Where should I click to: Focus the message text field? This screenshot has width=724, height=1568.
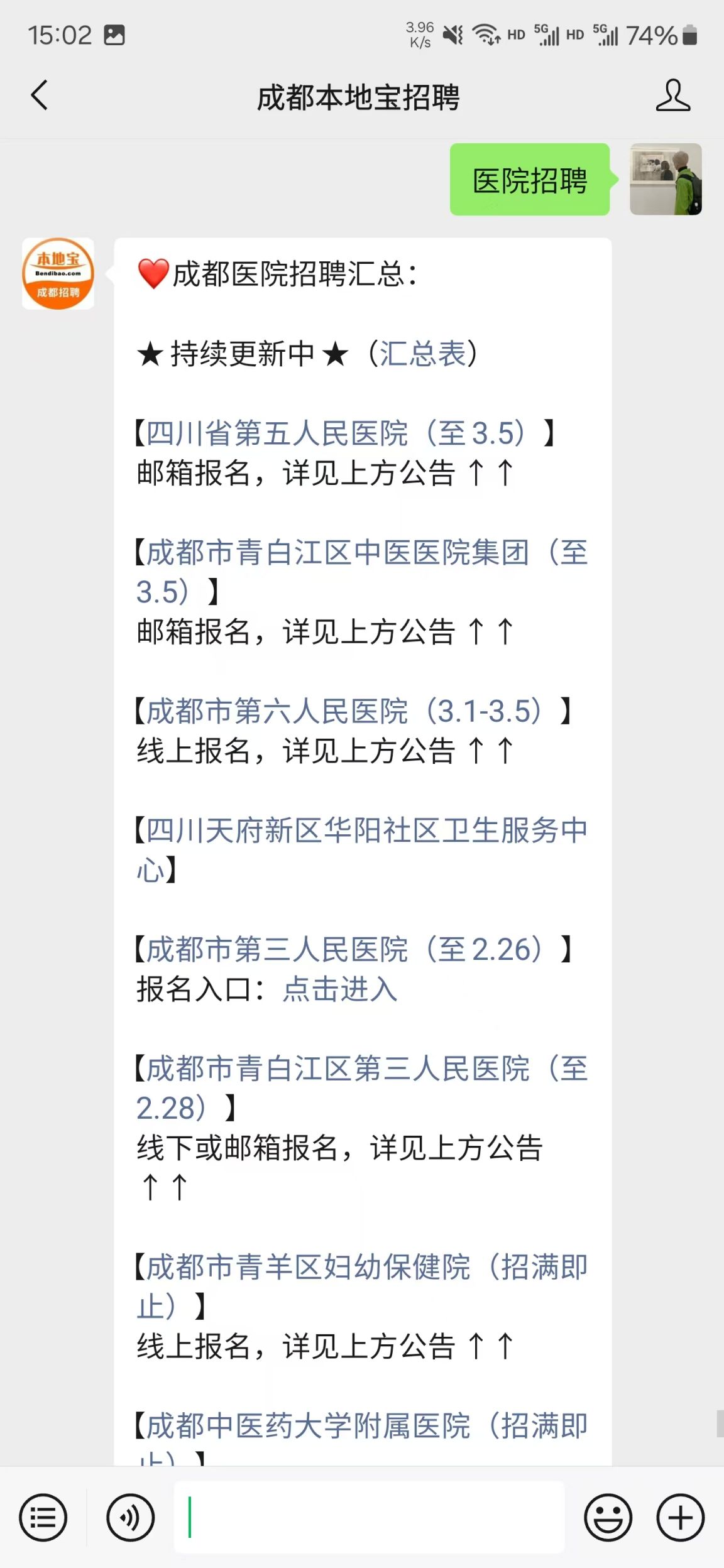point(370,1518)
